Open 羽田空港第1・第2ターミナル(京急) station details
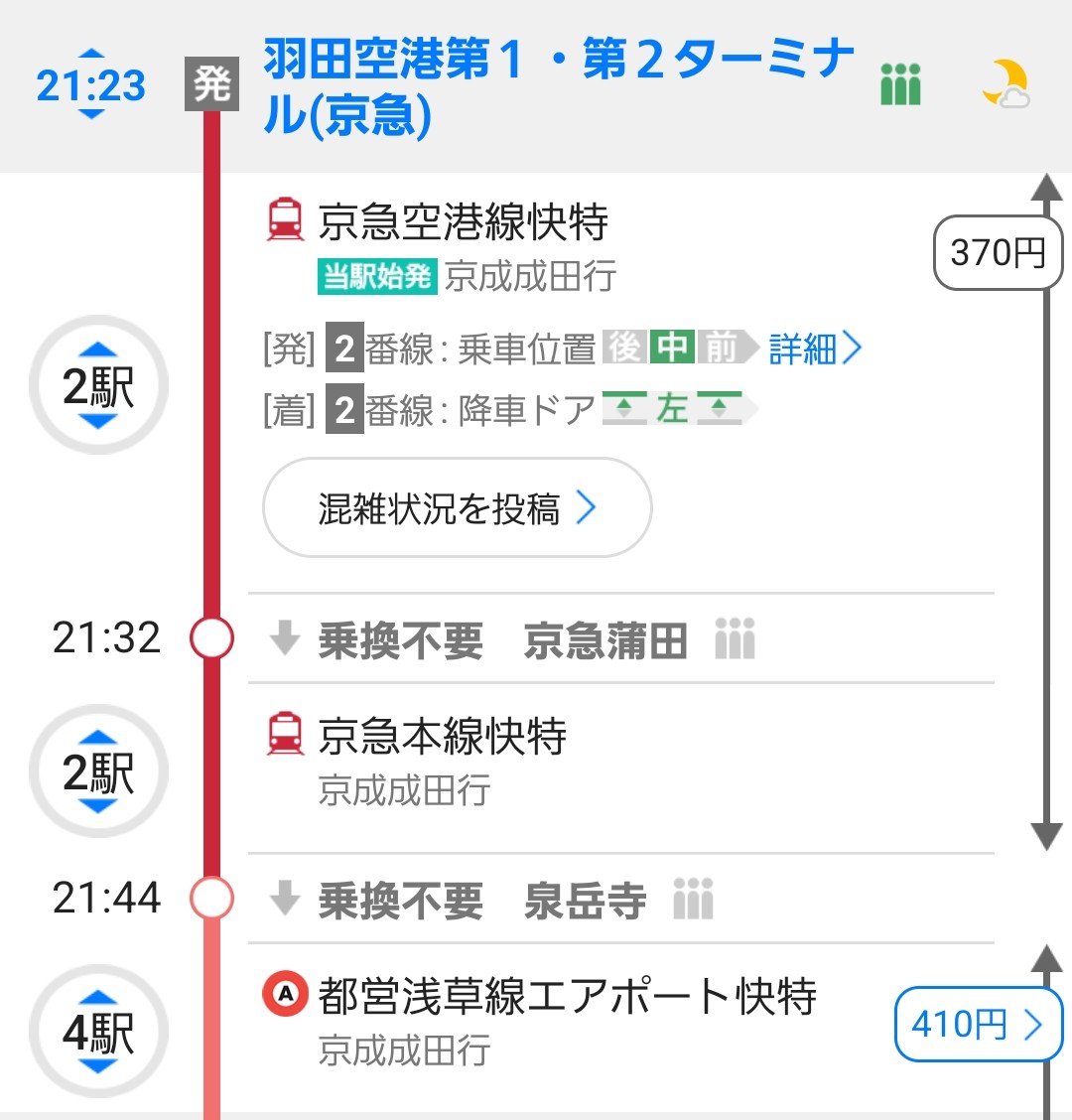The height and width of the screenshot is (1120, 1072). [x=556, y=87]
